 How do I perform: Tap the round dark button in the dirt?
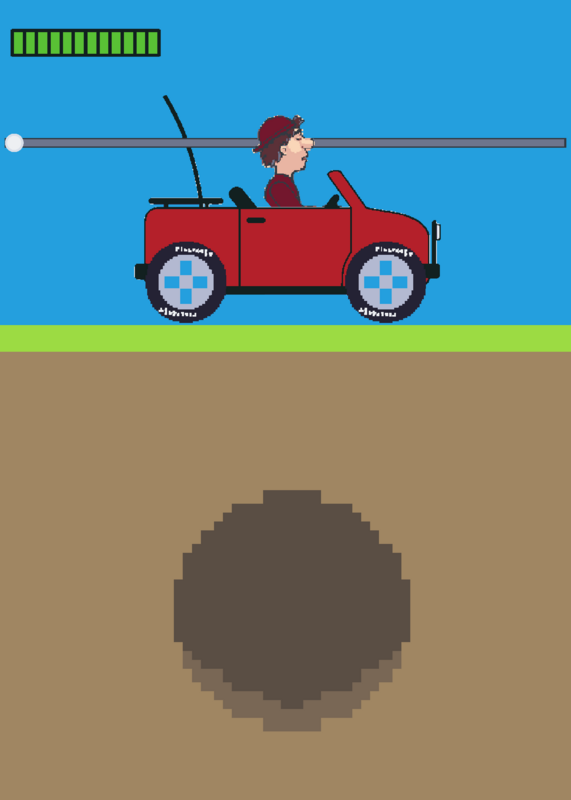click(x=292, y=599)
